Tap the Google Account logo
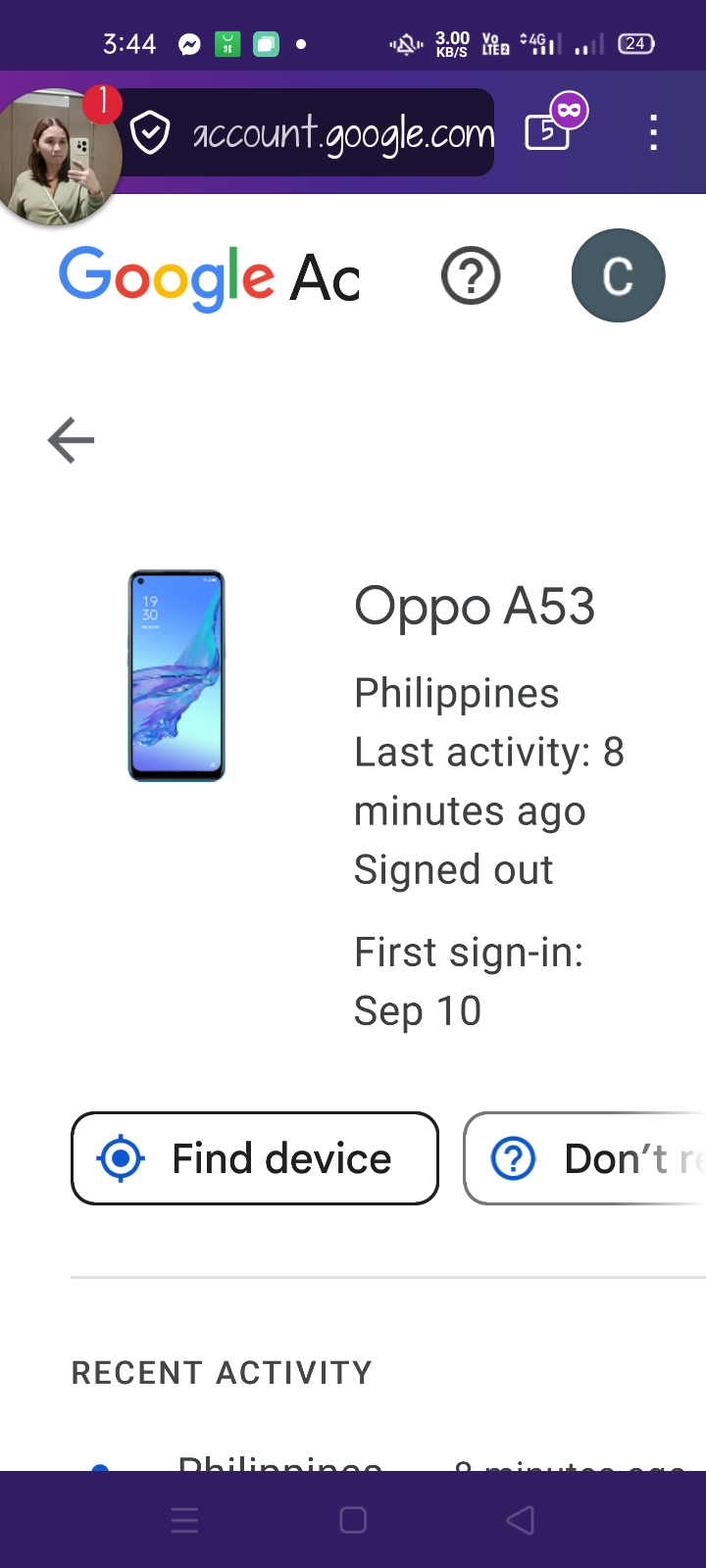This screenshot has width=706, height=1568. pos(210,278)
